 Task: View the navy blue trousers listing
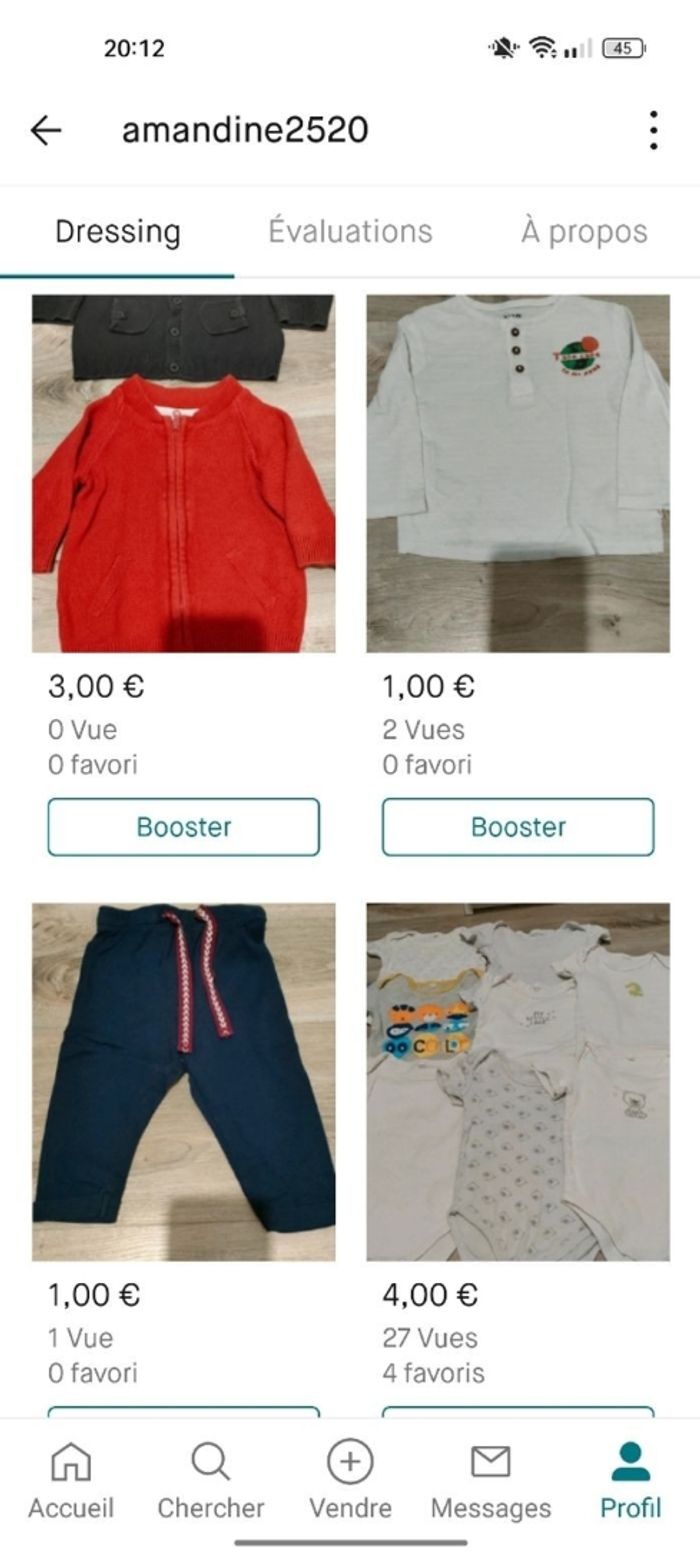(184, 1081)
